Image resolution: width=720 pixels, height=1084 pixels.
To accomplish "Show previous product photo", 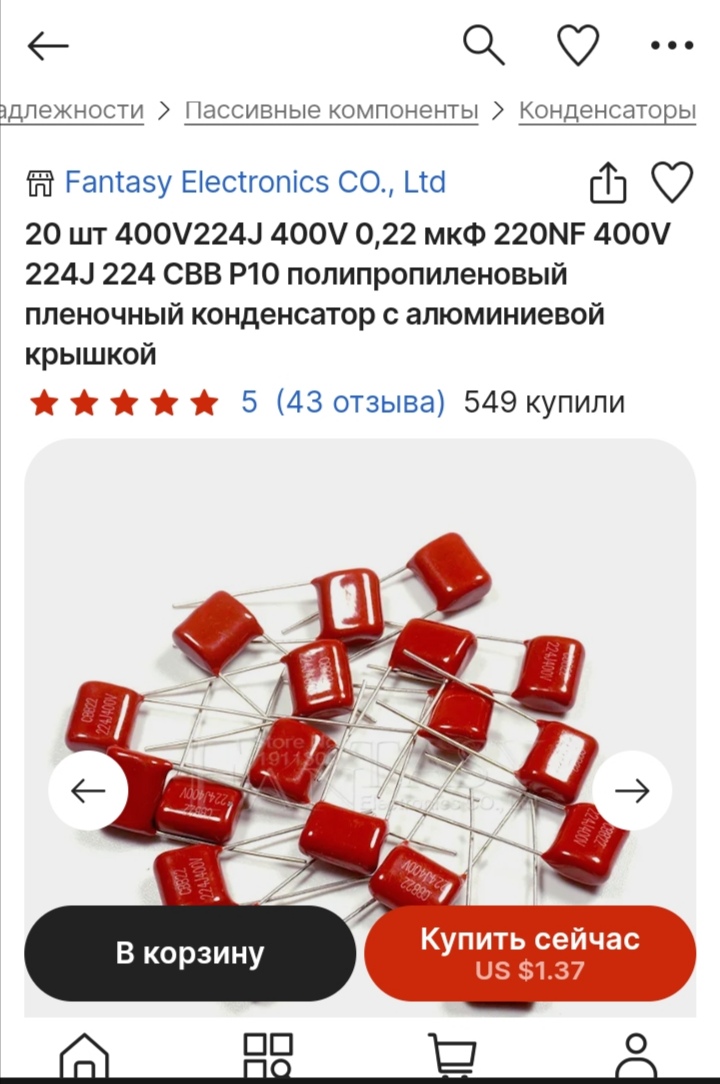I will pyautogui.click(x=88, y=790).
